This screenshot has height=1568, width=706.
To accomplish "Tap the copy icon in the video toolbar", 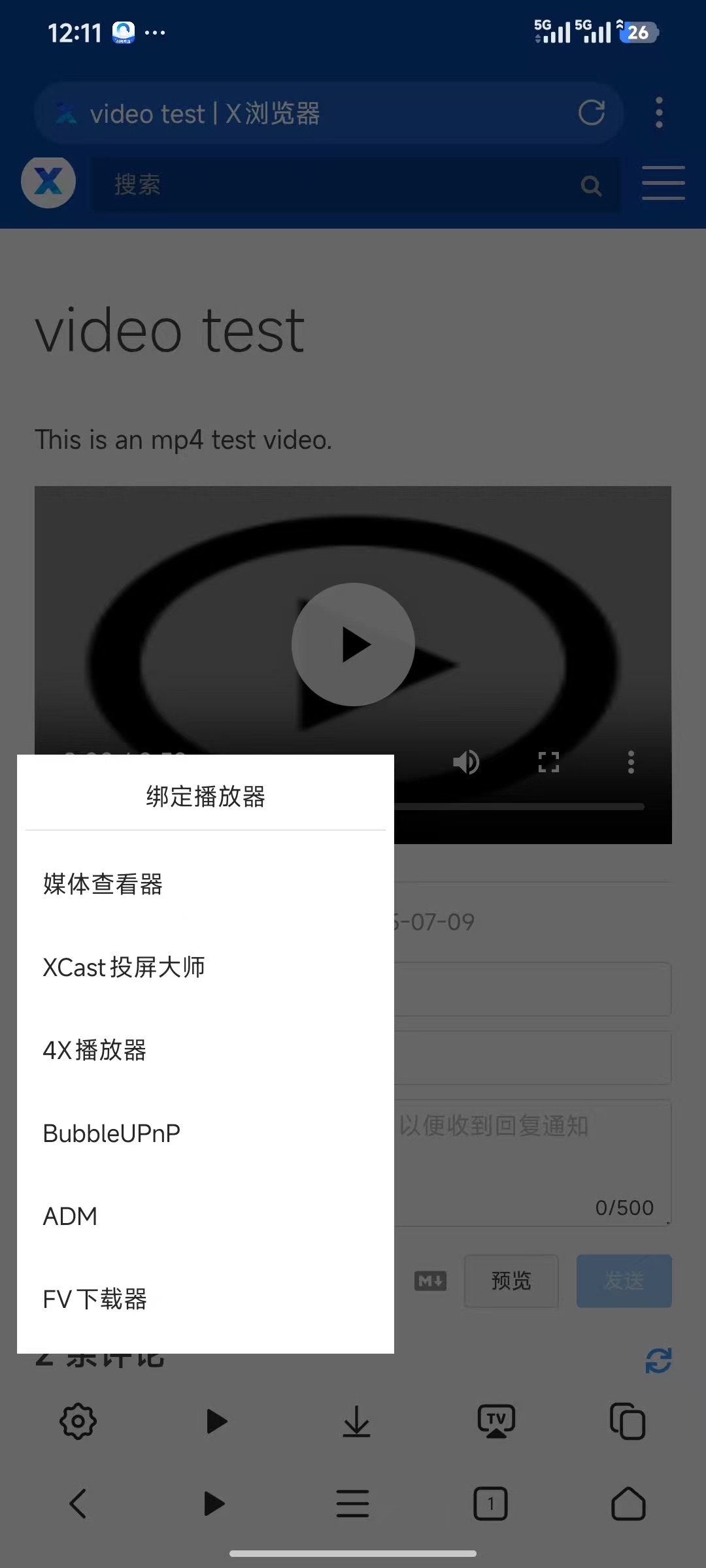I will click(628, 1421).
